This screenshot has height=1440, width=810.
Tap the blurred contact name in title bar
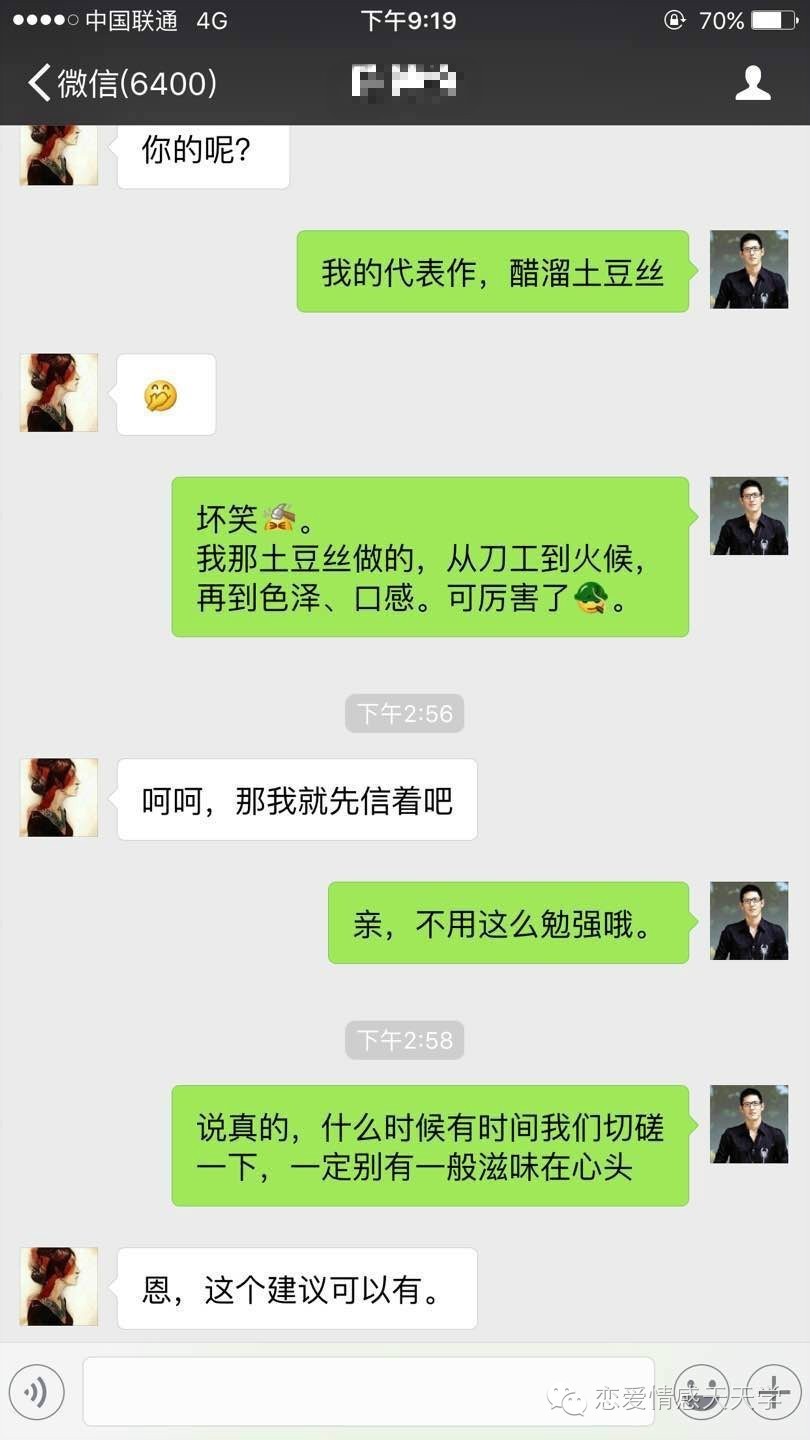coord(405,84)
